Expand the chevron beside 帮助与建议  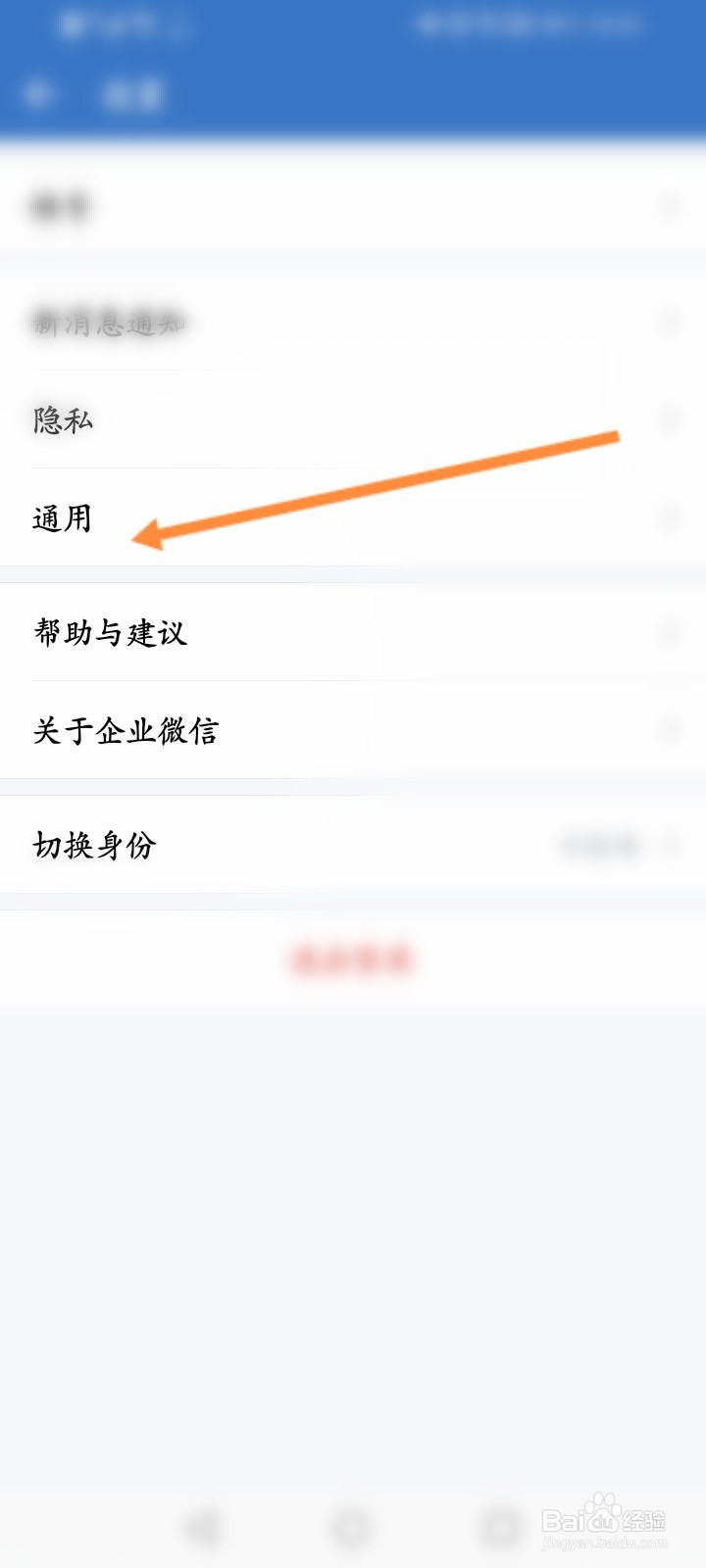tap(672, 633)
